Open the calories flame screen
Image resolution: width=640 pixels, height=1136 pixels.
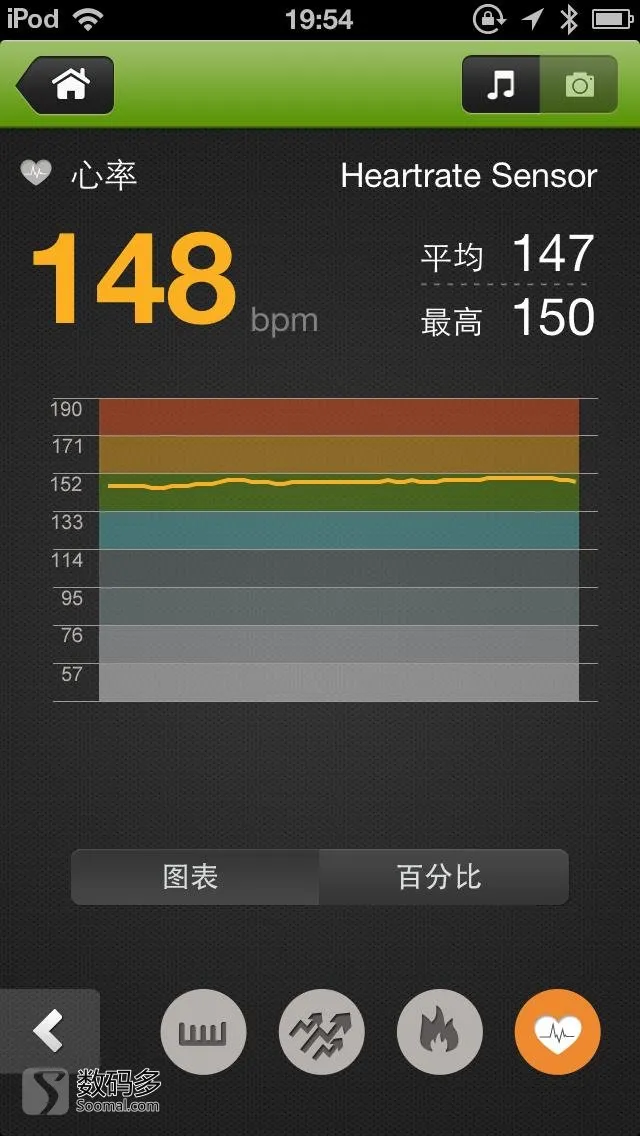click(440, 1032)
